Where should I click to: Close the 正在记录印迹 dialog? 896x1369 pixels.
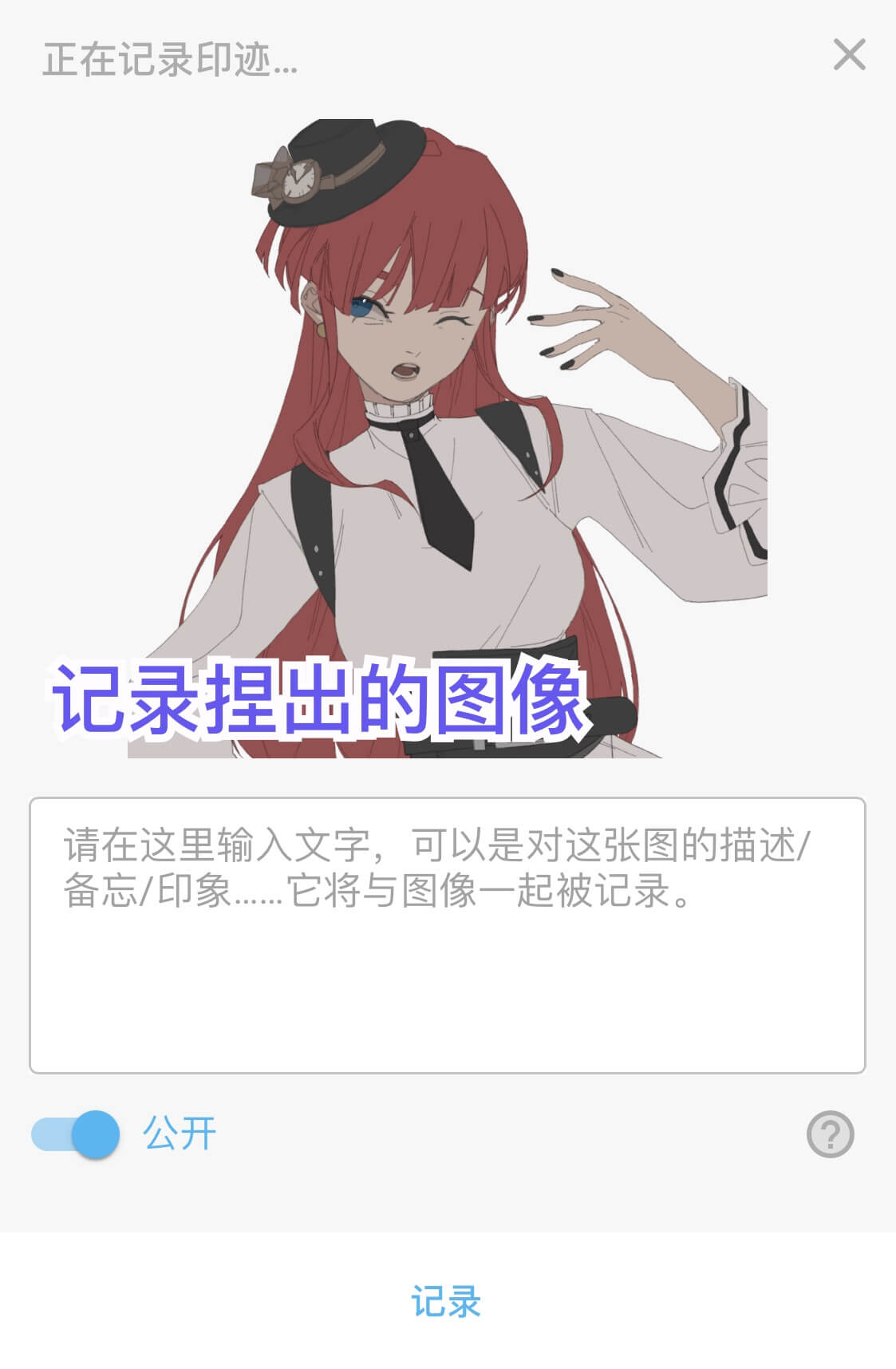(849, 55)
